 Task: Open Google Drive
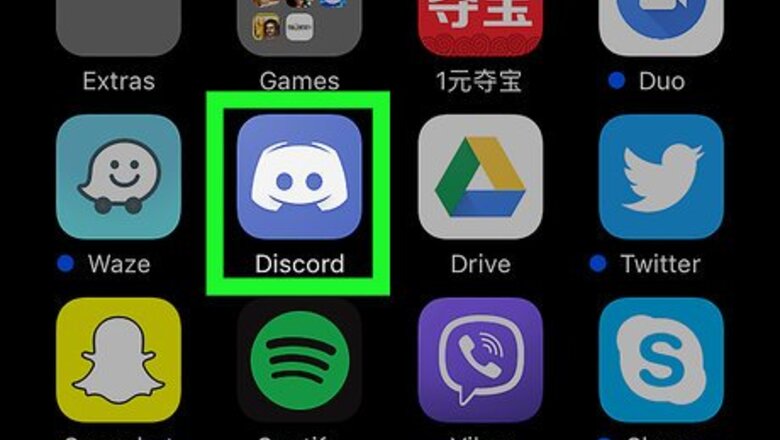click(480, 177)
